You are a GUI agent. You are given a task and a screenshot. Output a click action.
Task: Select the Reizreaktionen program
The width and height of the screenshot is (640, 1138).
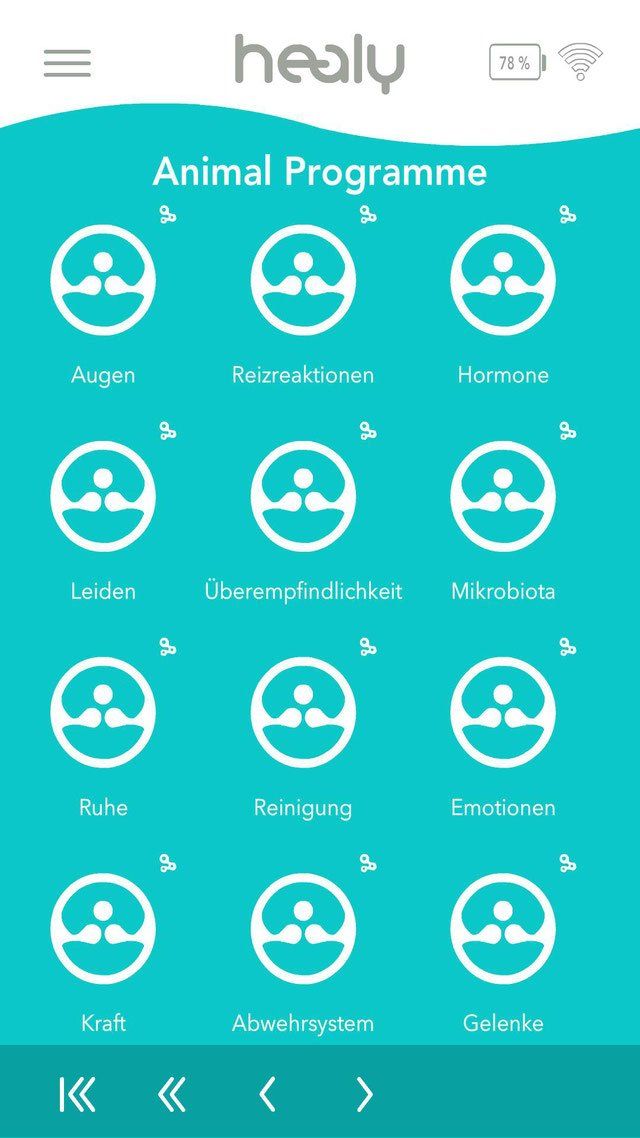coord(303,280)
